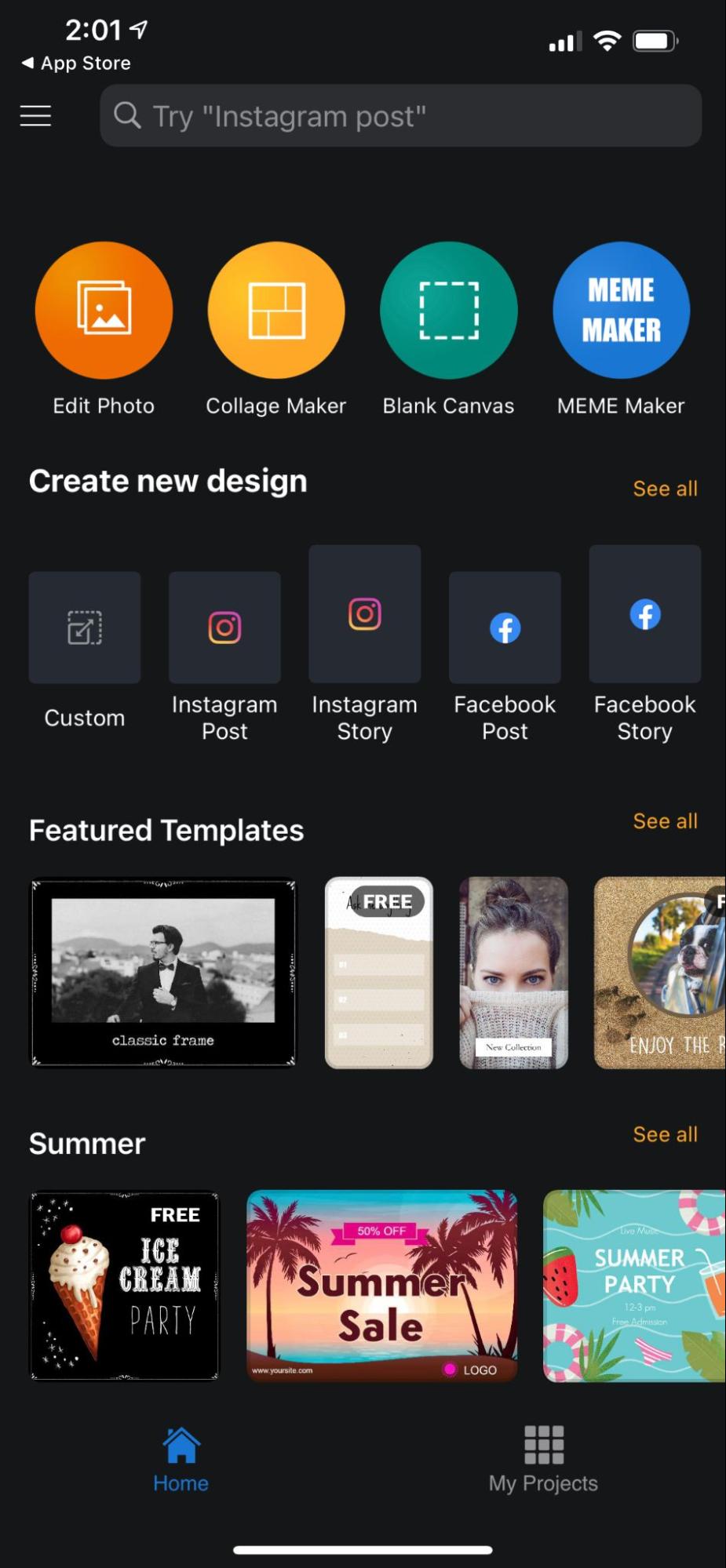Launch Collage Maker
Screen dimensions: 726x1568
(x=276, y=311)
